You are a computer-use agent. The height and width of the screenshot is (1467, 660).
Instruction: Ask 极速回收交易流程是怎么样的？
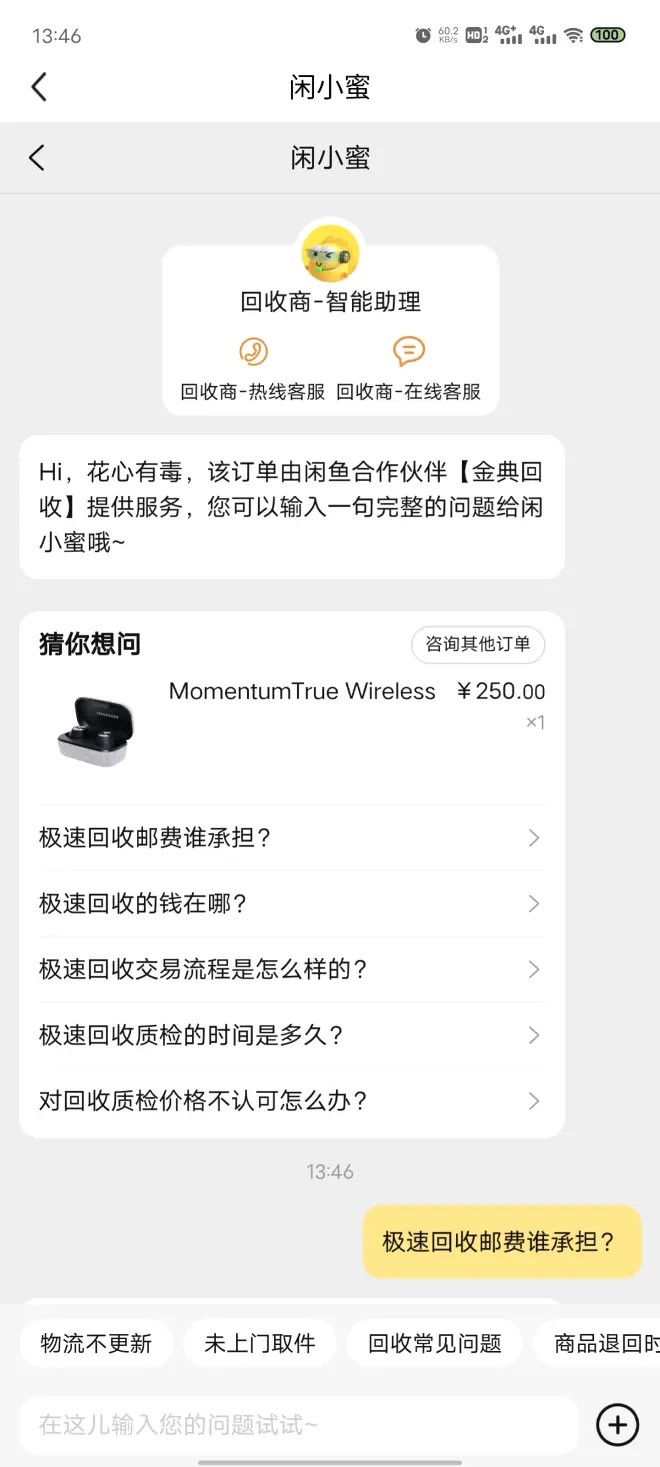click(x=290, y=969)
